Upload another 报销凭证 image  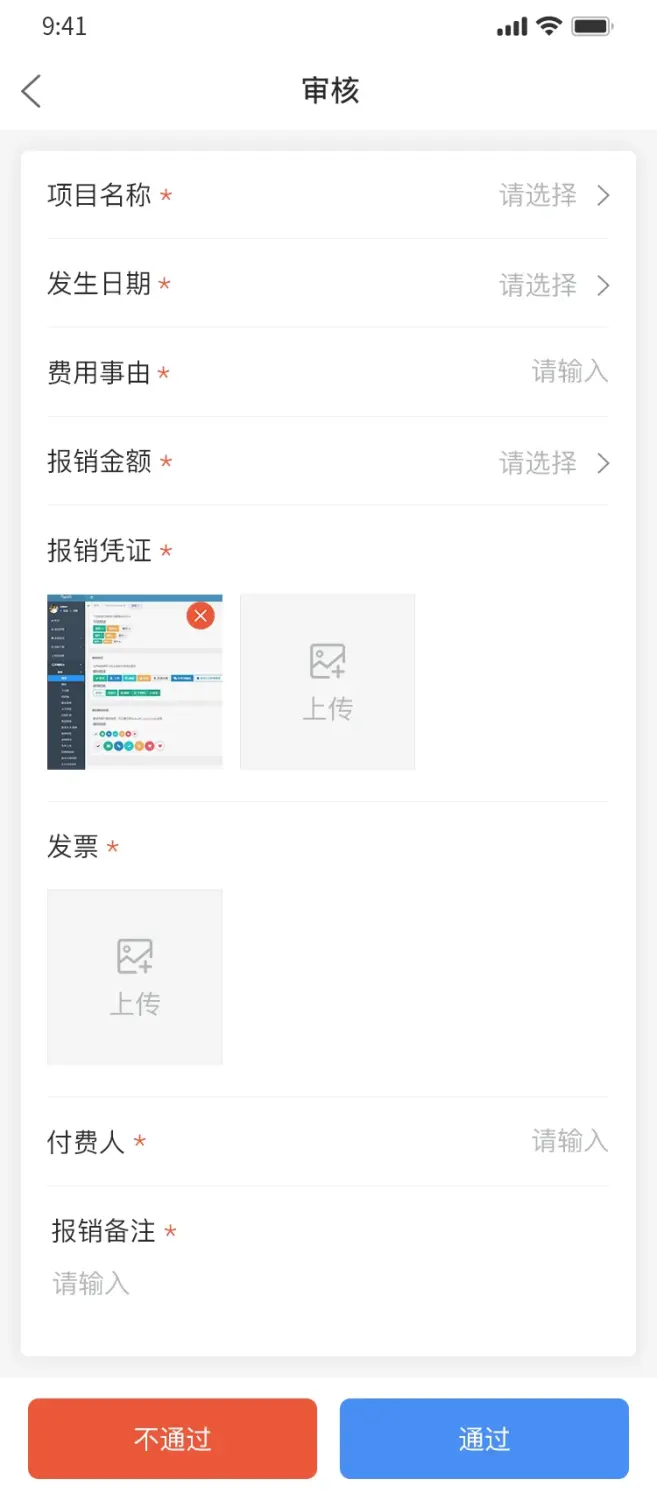pos(327,682)
